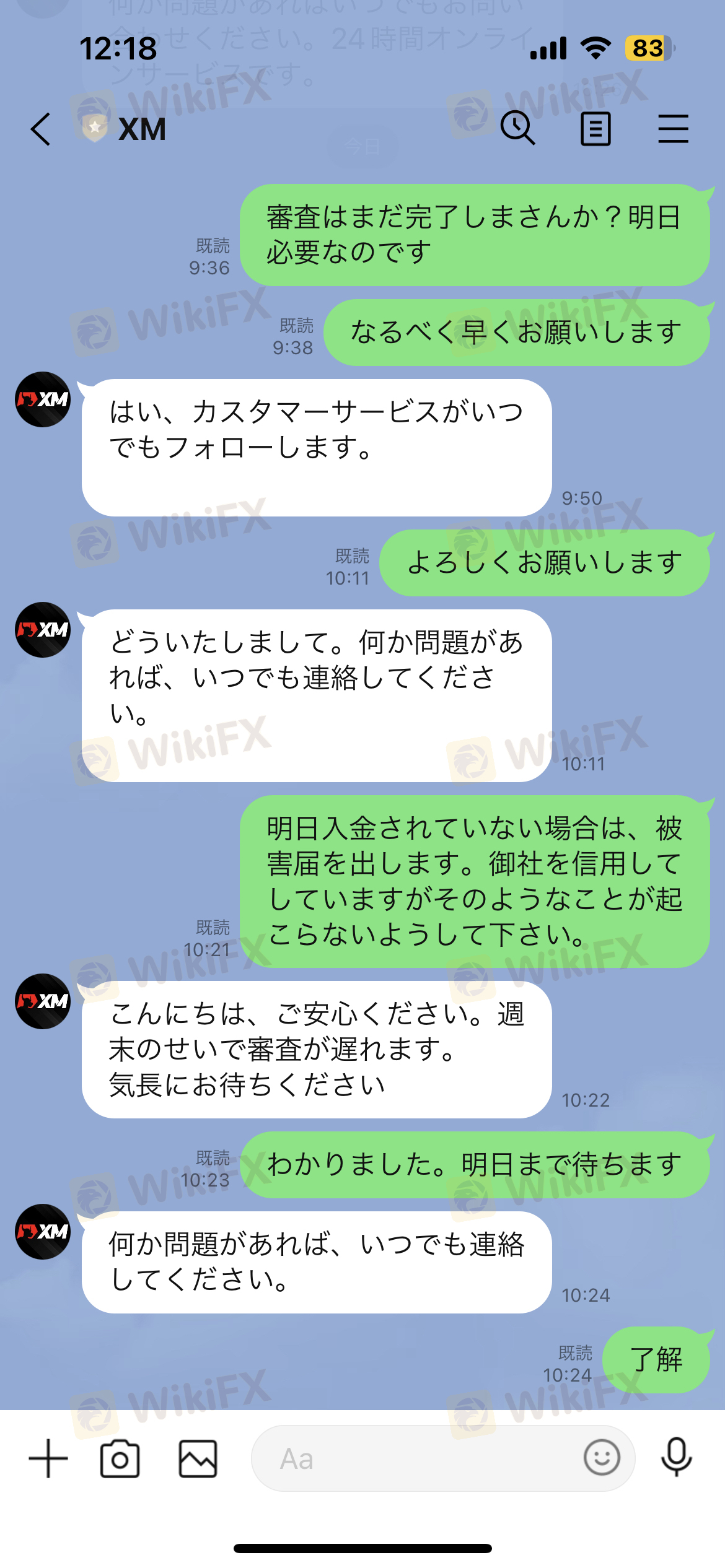This screenshot has width=725, height=1568.
Task: Start a voice message with microphone
Action: point(676,1458)
